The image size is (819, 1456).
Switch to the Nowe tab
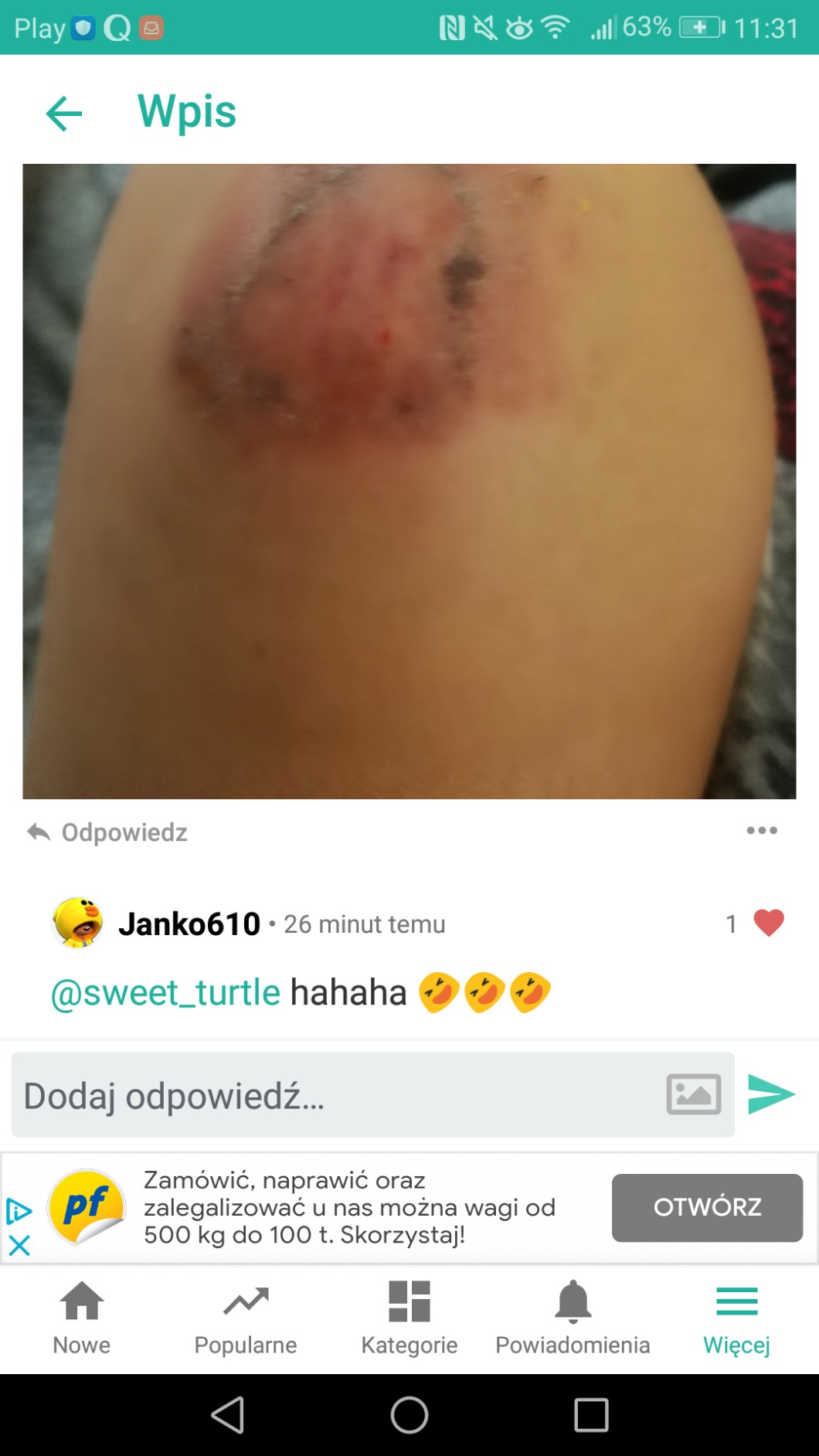tap(82, 1318)
